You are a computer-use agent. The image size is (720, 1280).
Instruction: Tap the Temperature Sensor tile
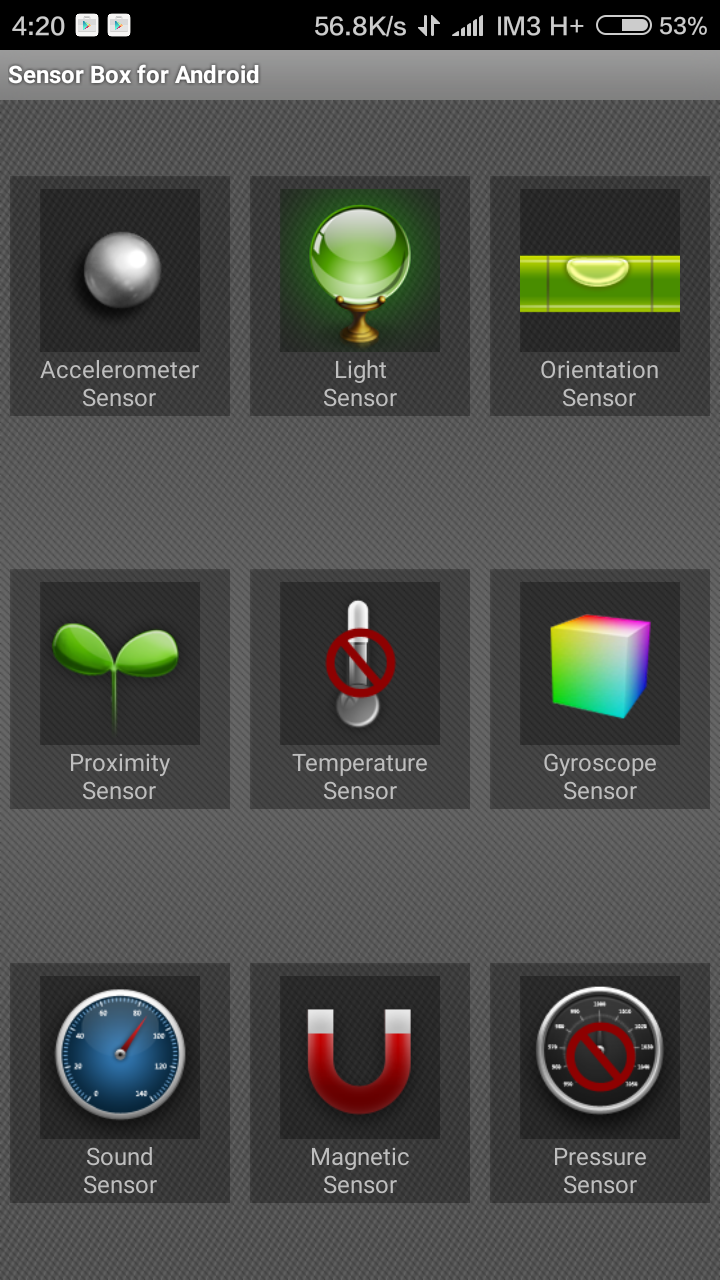[360, 689]
